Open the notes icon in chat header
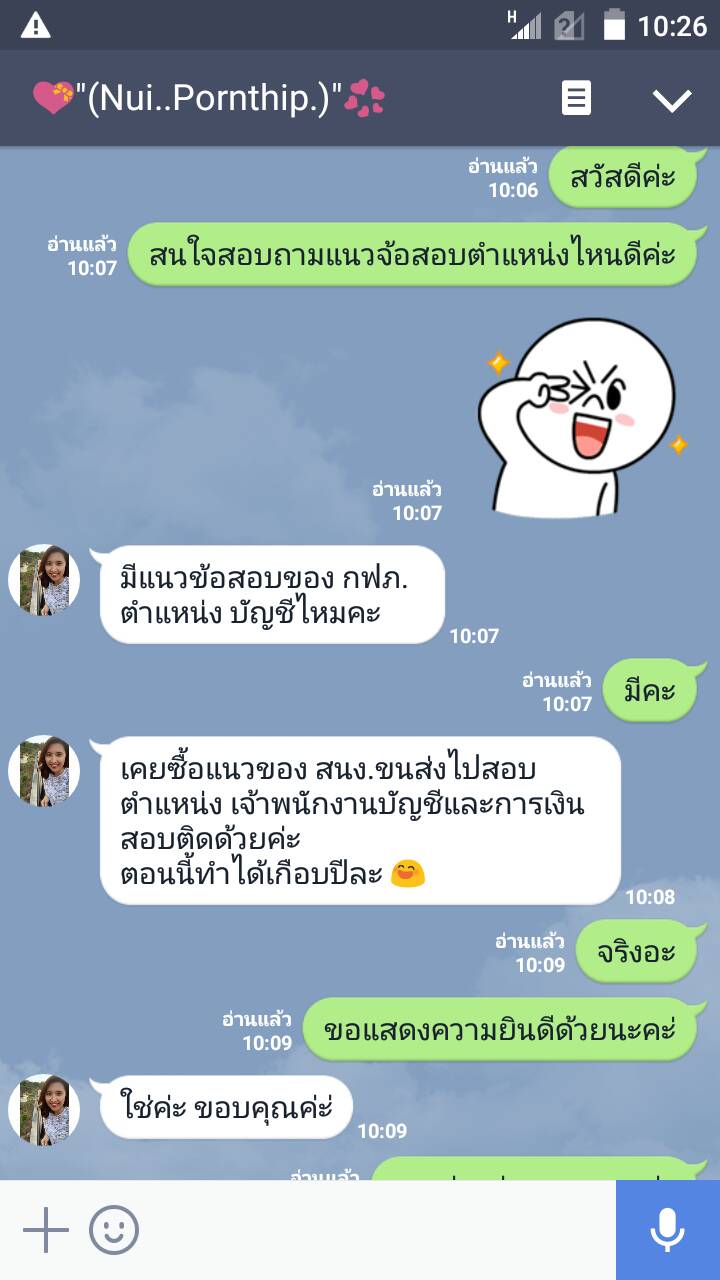Image resolution: width=720 pixels, height=1280 pixels. [x=576, y=98]
